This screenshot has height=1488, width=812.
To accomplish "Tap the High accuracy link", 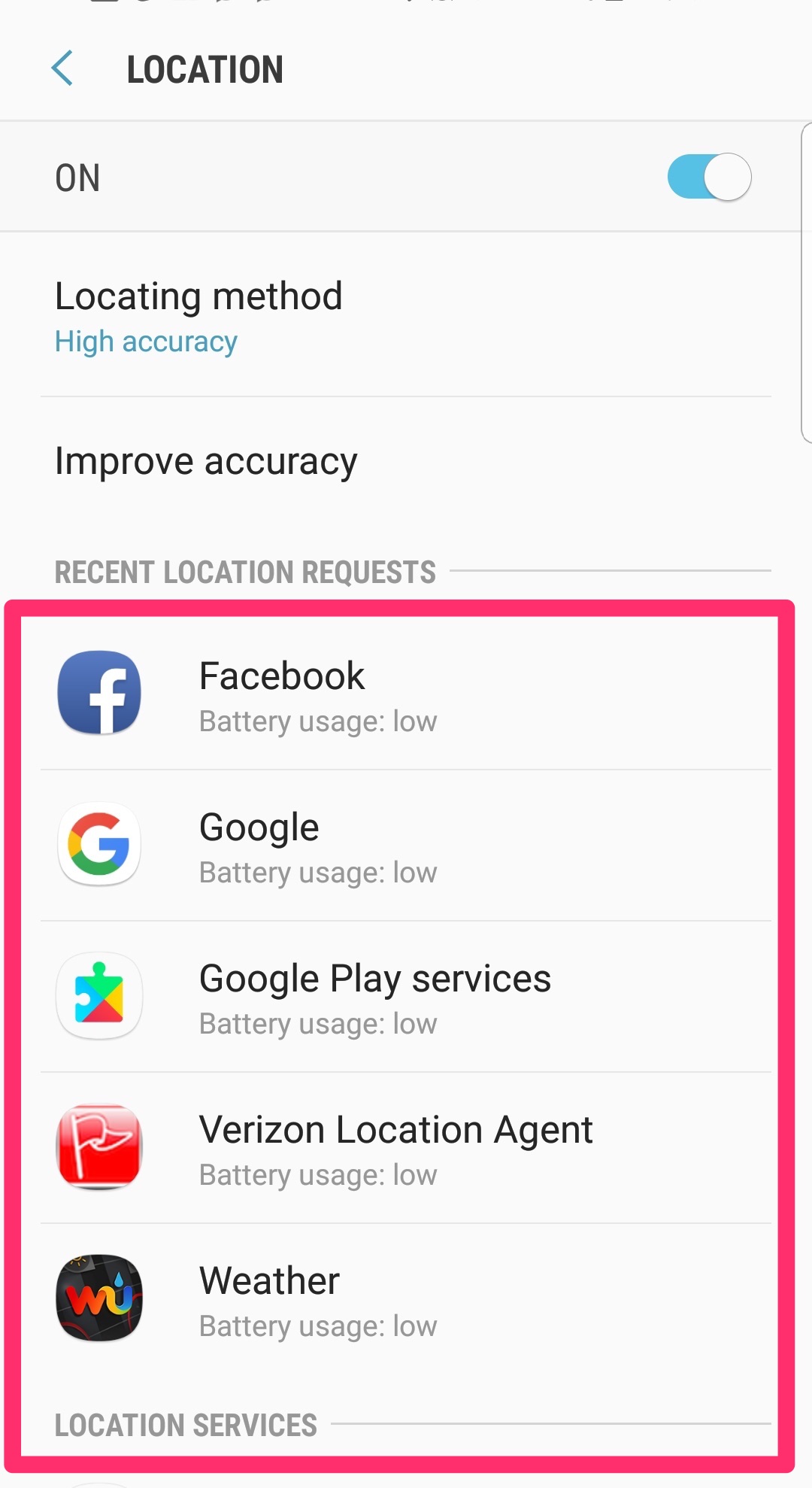I will click(x=145, y=341).
